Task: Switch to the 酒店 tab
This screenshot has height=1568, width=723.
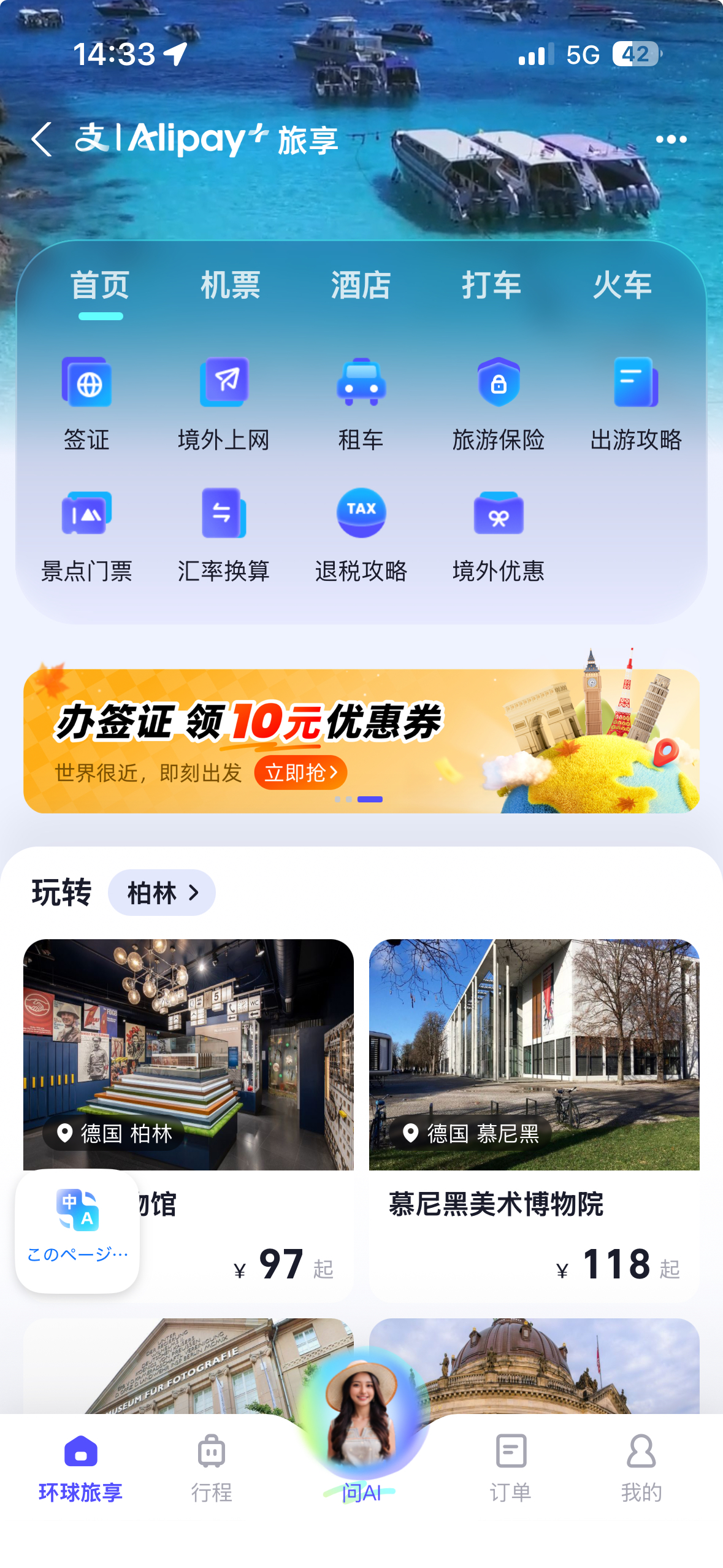Action: click(361, 286)
